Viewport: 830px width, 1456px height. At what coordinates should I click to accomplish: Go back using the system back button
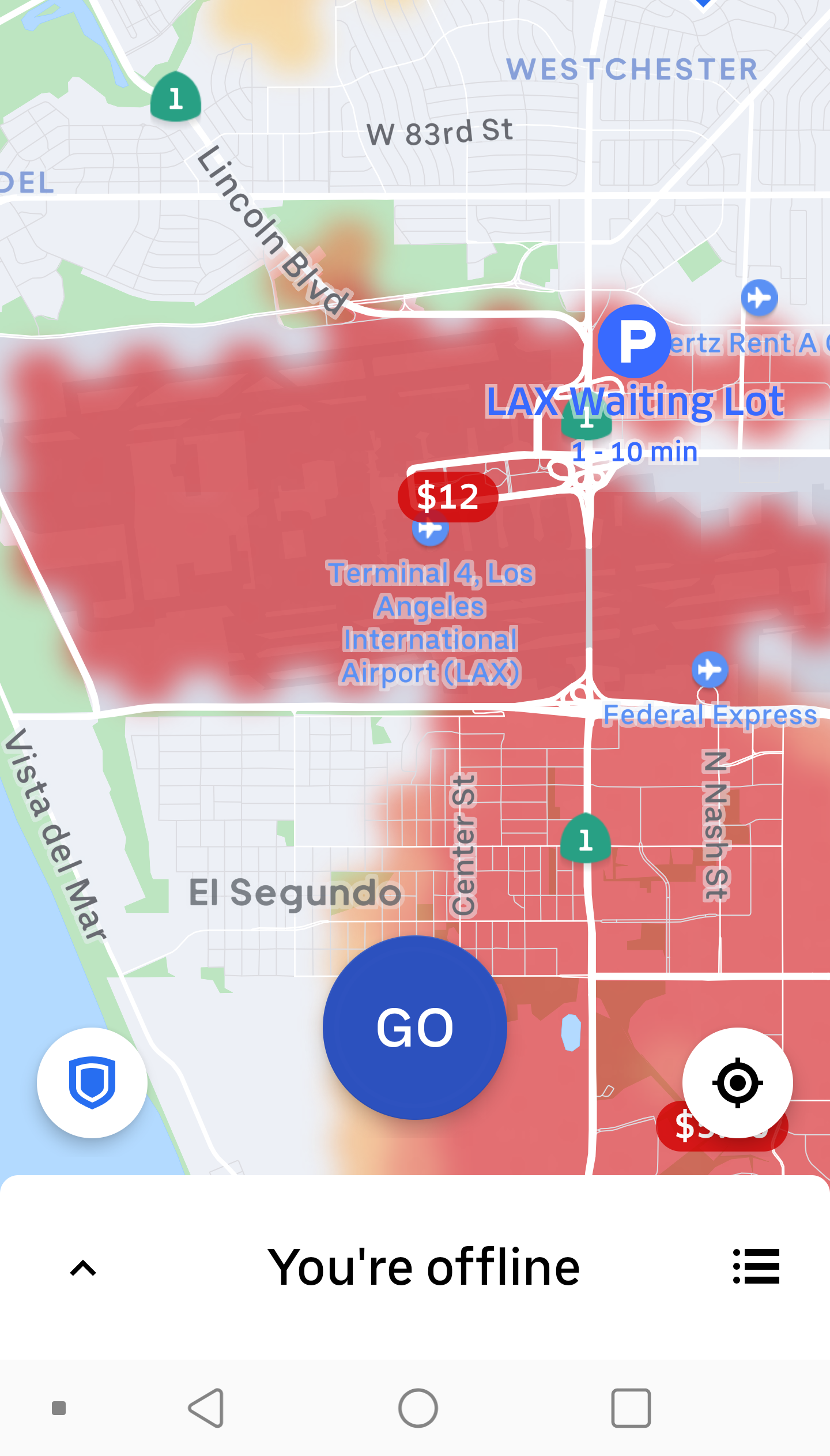click(206, 1408)
